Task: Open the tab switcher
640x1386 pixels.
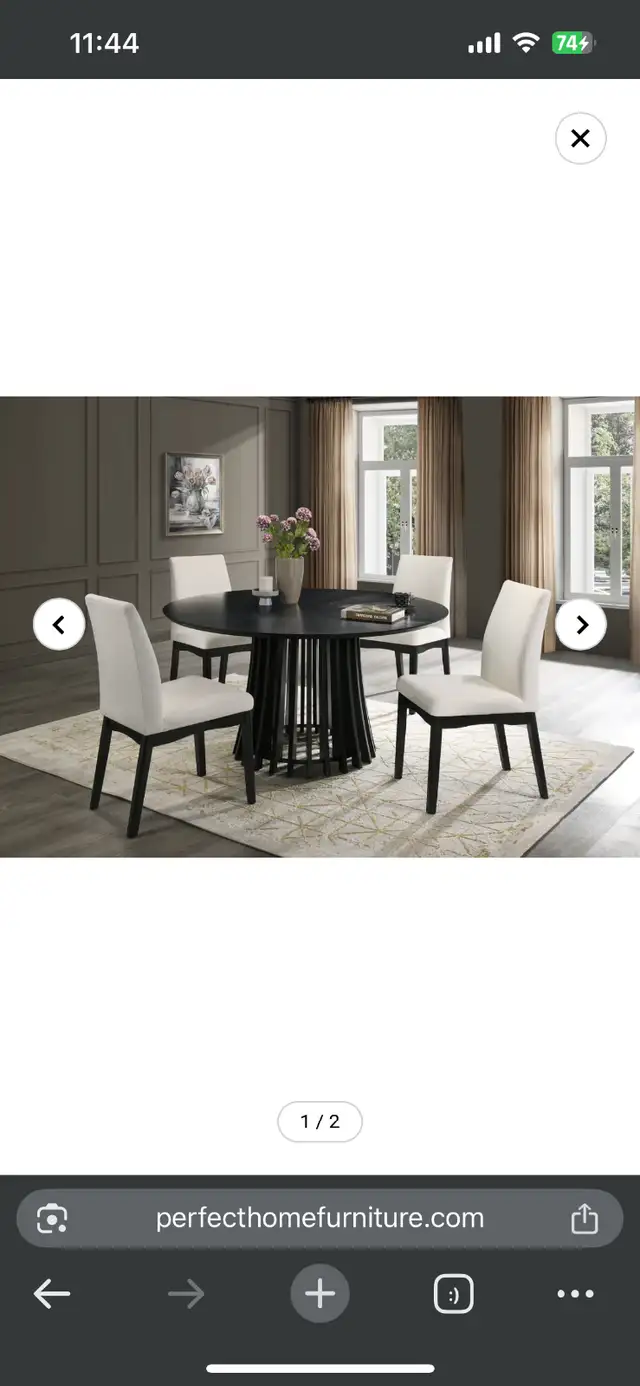Action: 453,1294
